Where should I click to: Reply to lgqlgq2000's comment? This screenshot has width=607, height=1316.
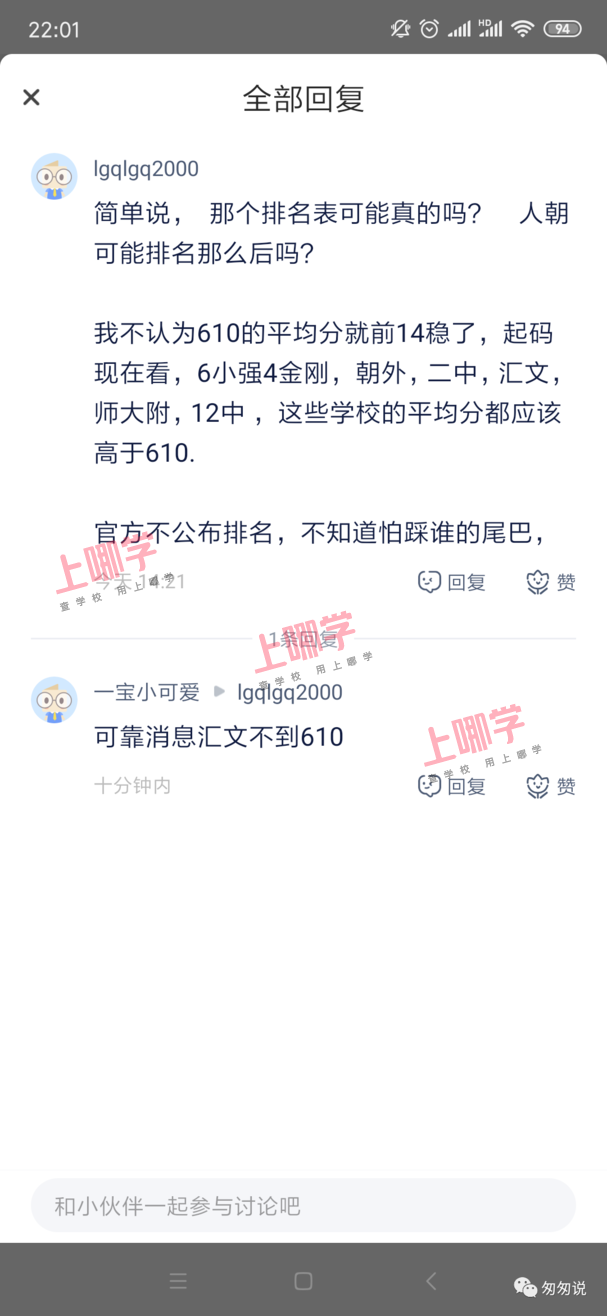point(452,582)
